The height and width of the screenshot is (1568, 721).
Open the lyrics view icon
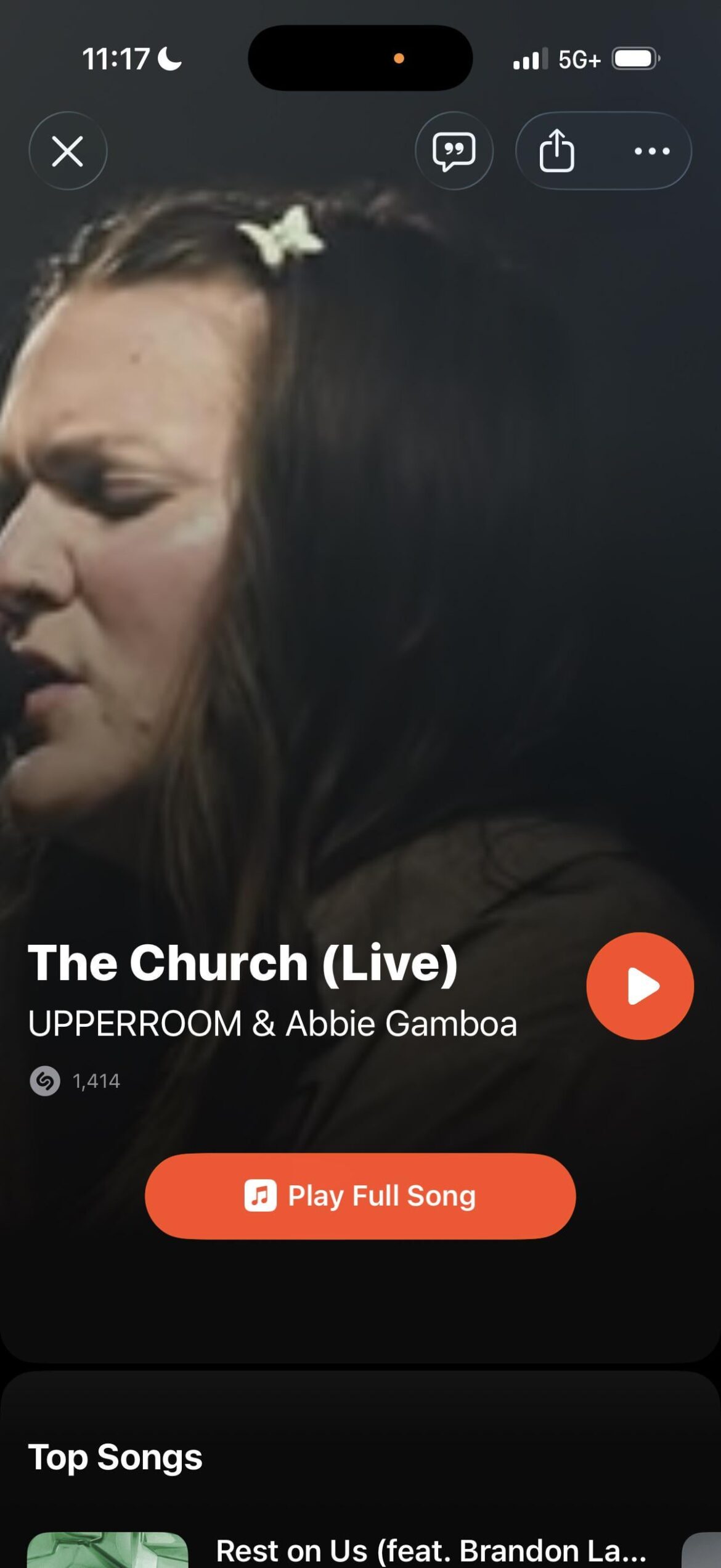454,152
